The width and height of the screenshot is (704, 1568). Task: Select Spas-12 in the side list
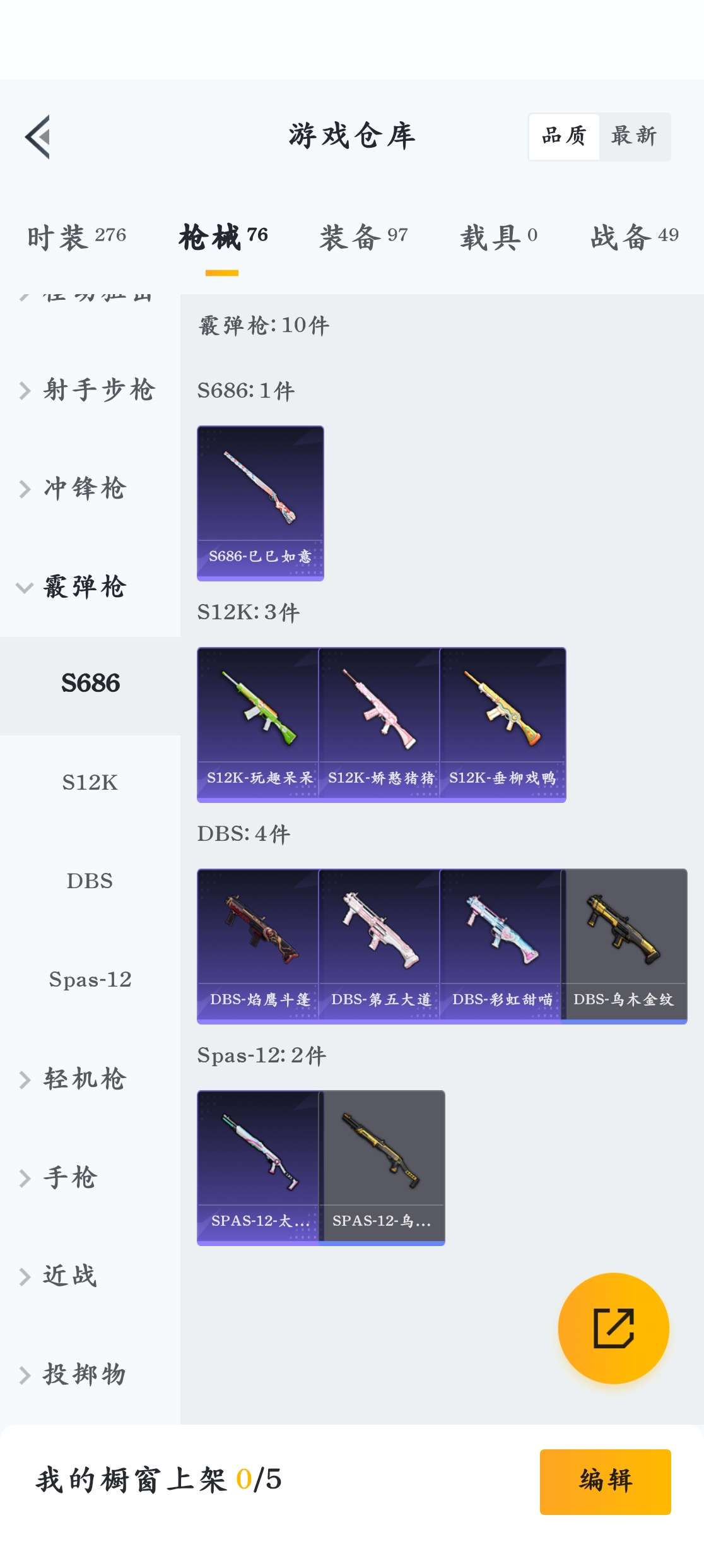point(90,980)
